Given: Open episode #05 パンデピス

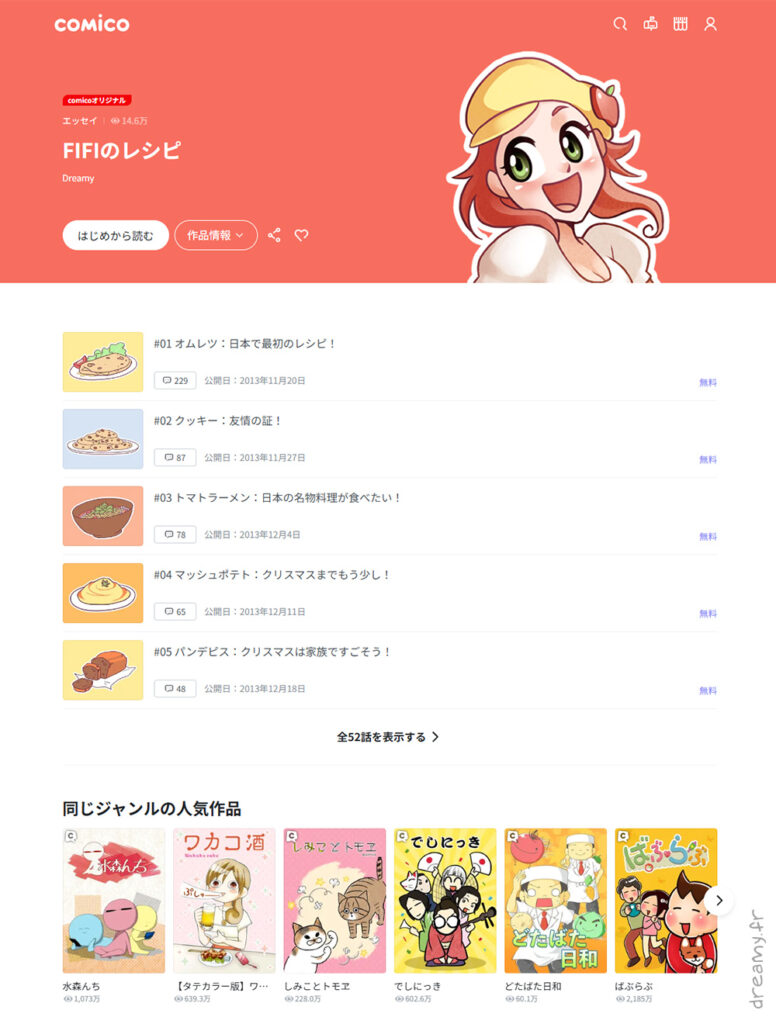Looking at the screenshot, I should coord(272,652).
